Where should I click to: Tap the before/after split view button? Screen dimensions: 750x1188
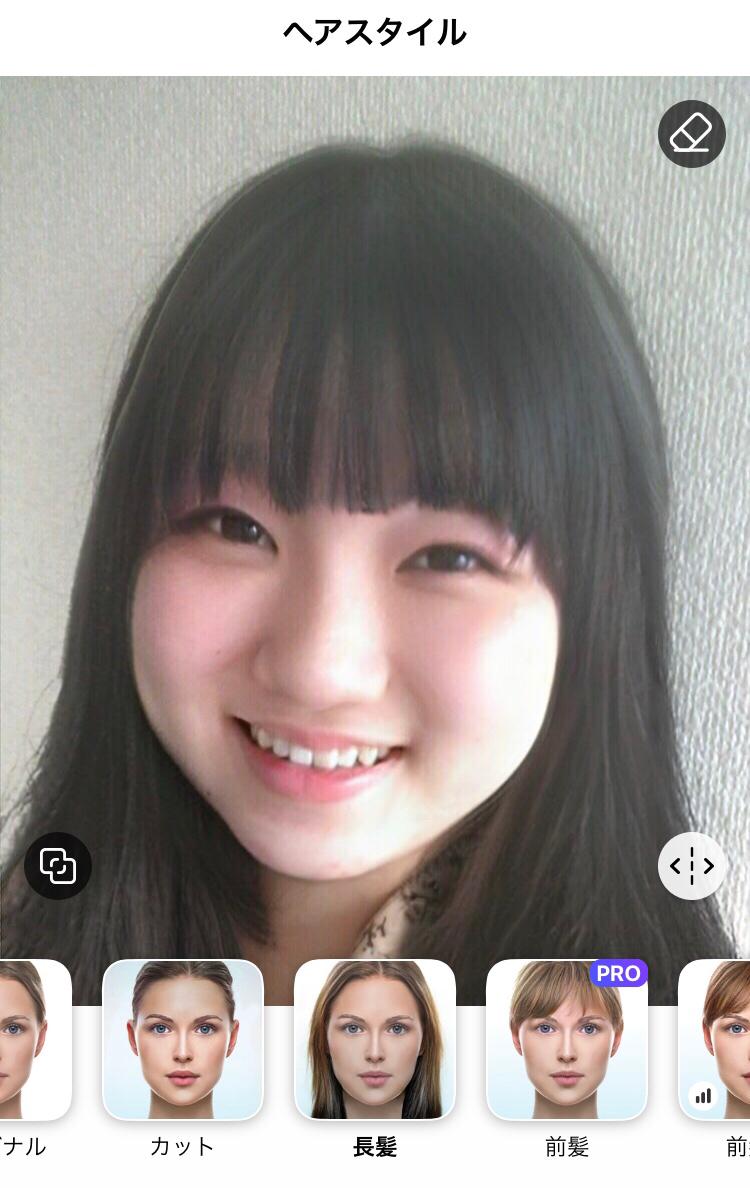coord(691,865)
